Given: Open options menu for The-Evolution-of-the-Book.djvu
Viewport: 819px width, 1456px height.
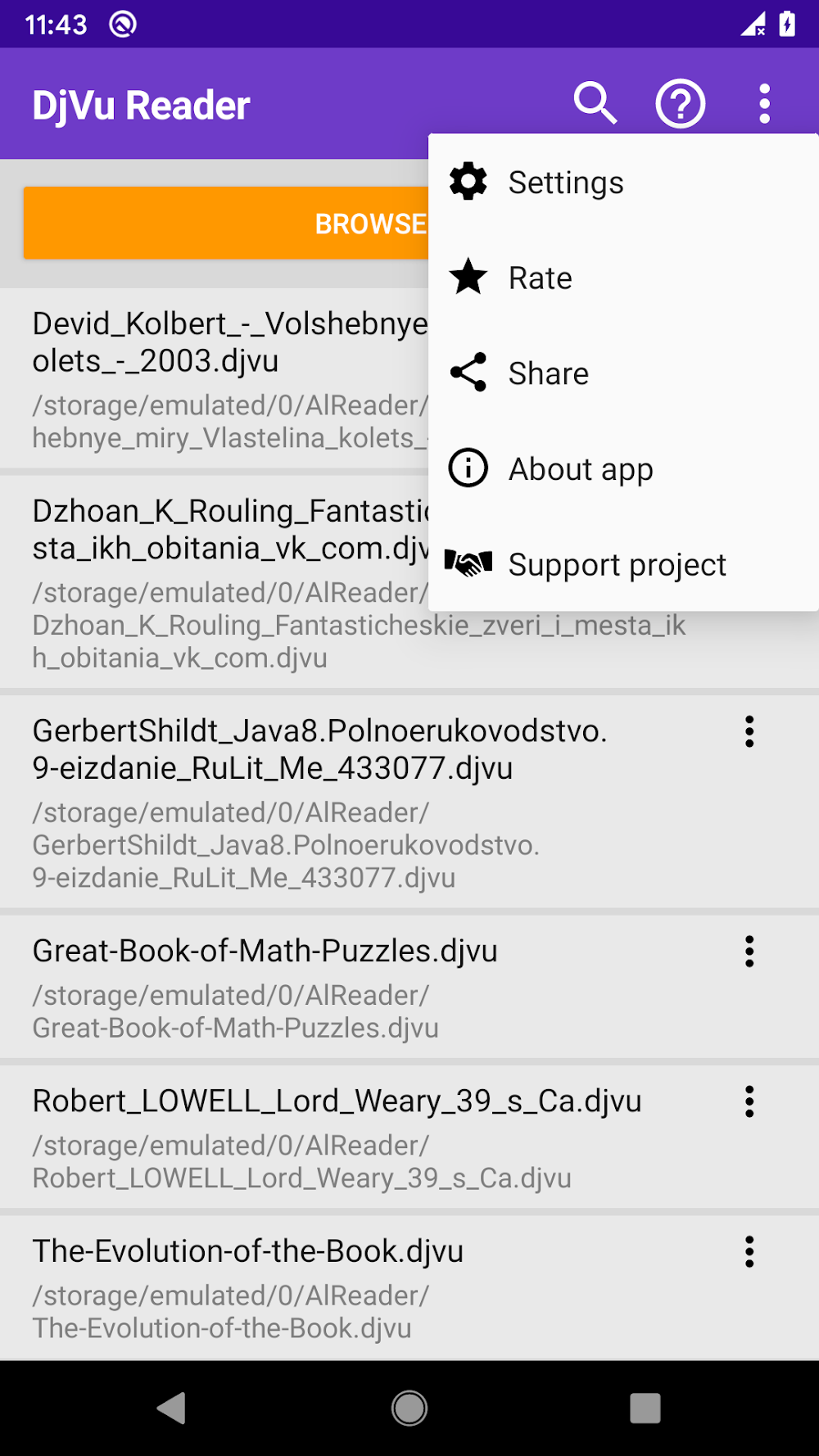Looking at the screenshot, I should pos(749,1252).
